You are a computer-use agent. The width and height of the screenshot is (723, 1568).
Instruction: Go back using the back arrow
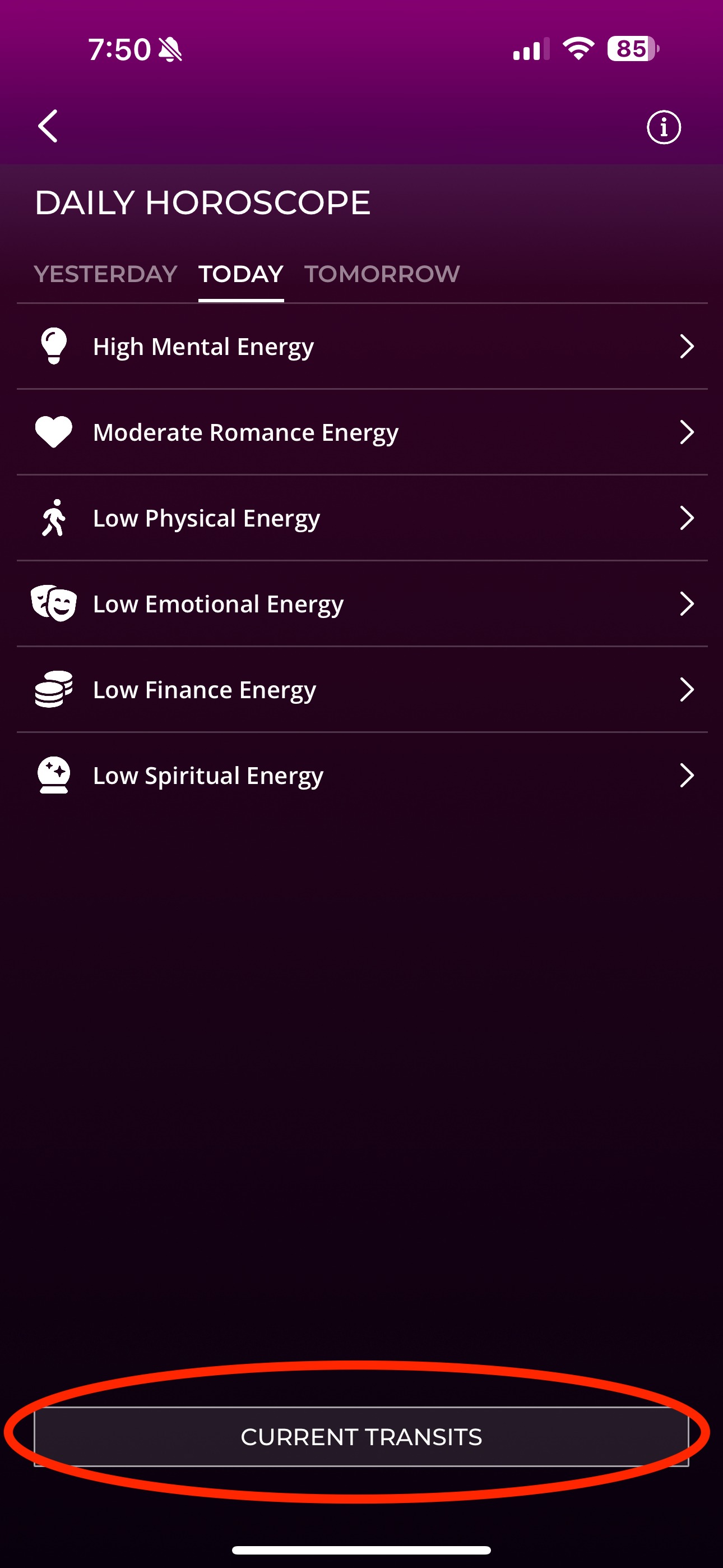coord(48,127)
